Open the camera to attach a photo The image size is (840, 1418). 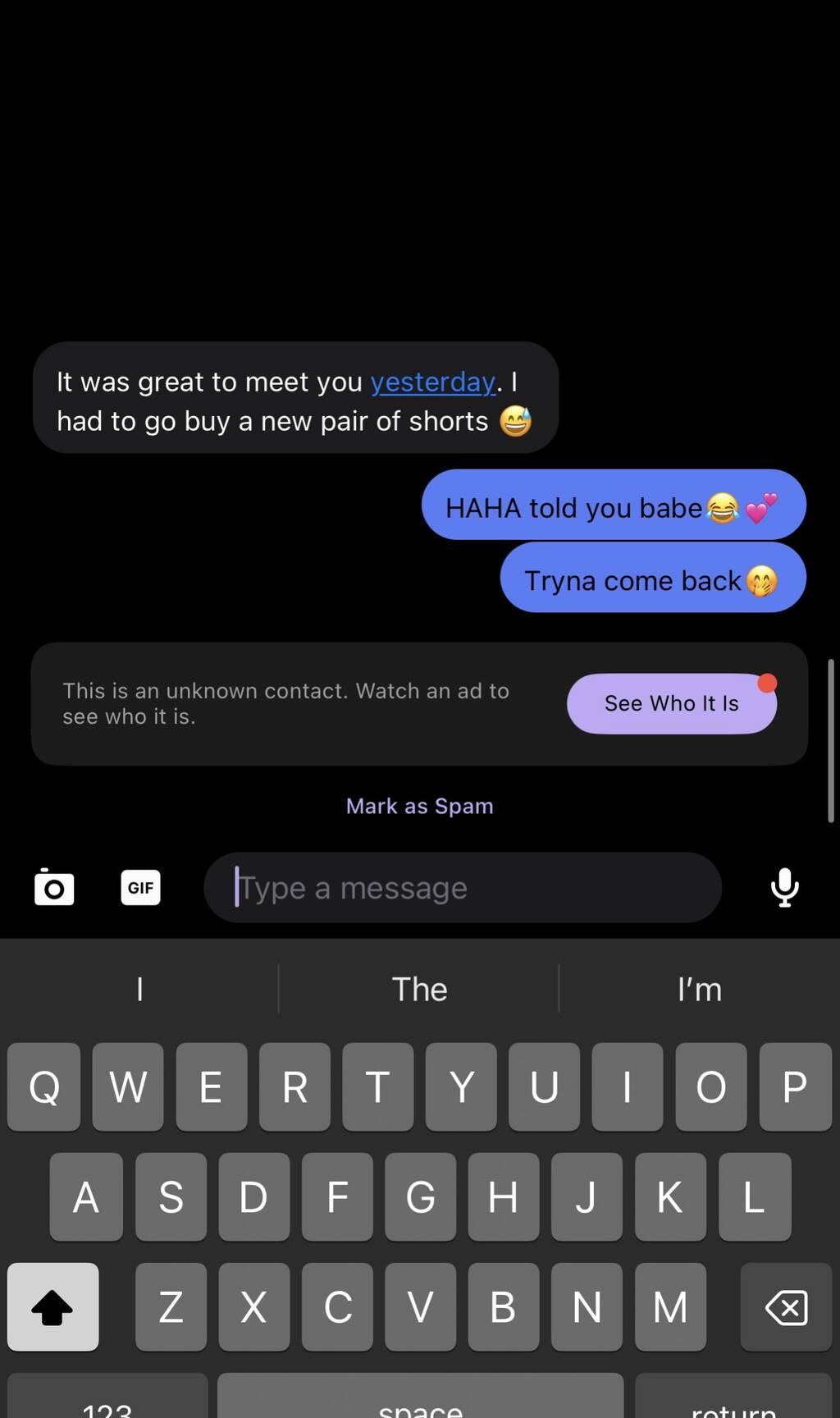tap(54, 887)
